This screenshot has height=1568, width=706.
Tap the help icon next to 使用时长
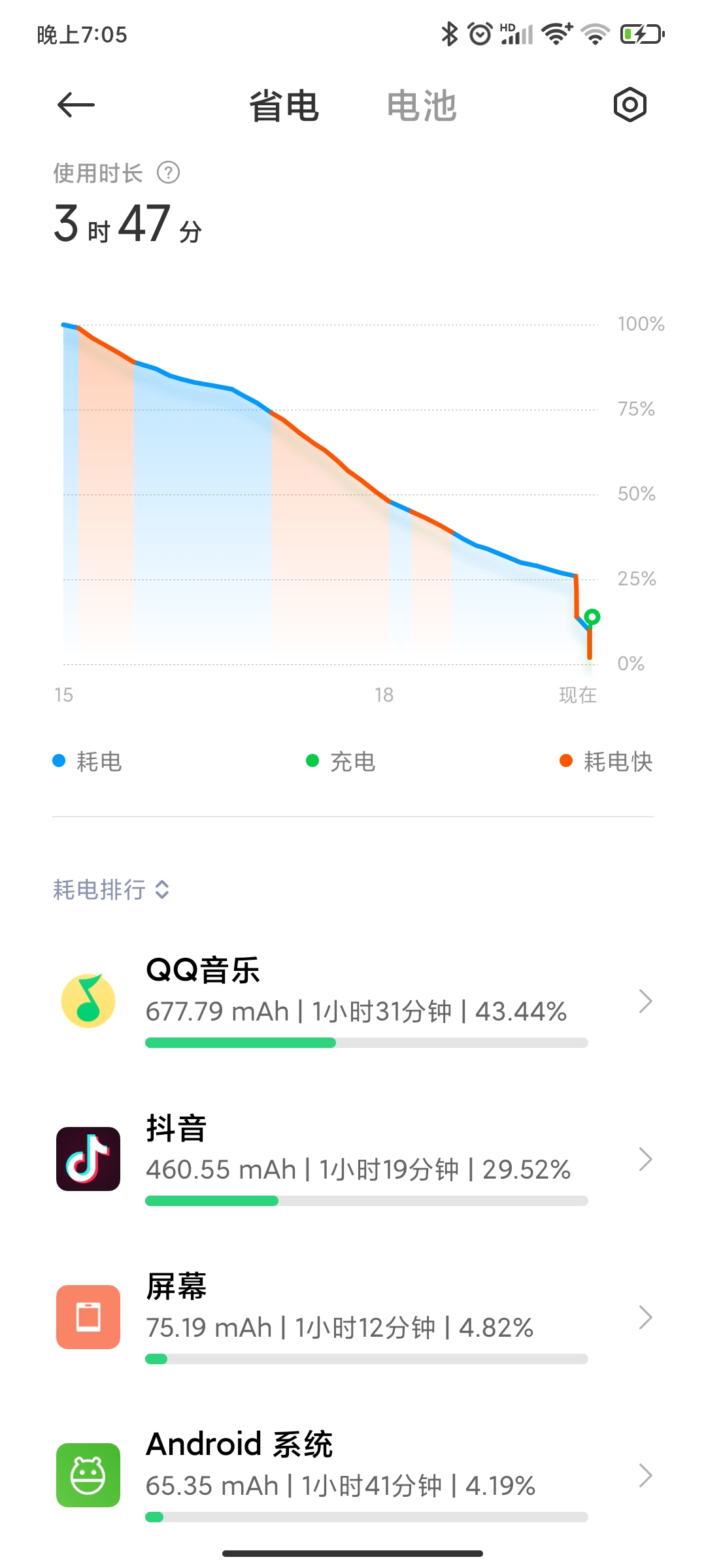pyautogui.click(x=169, y=173)
